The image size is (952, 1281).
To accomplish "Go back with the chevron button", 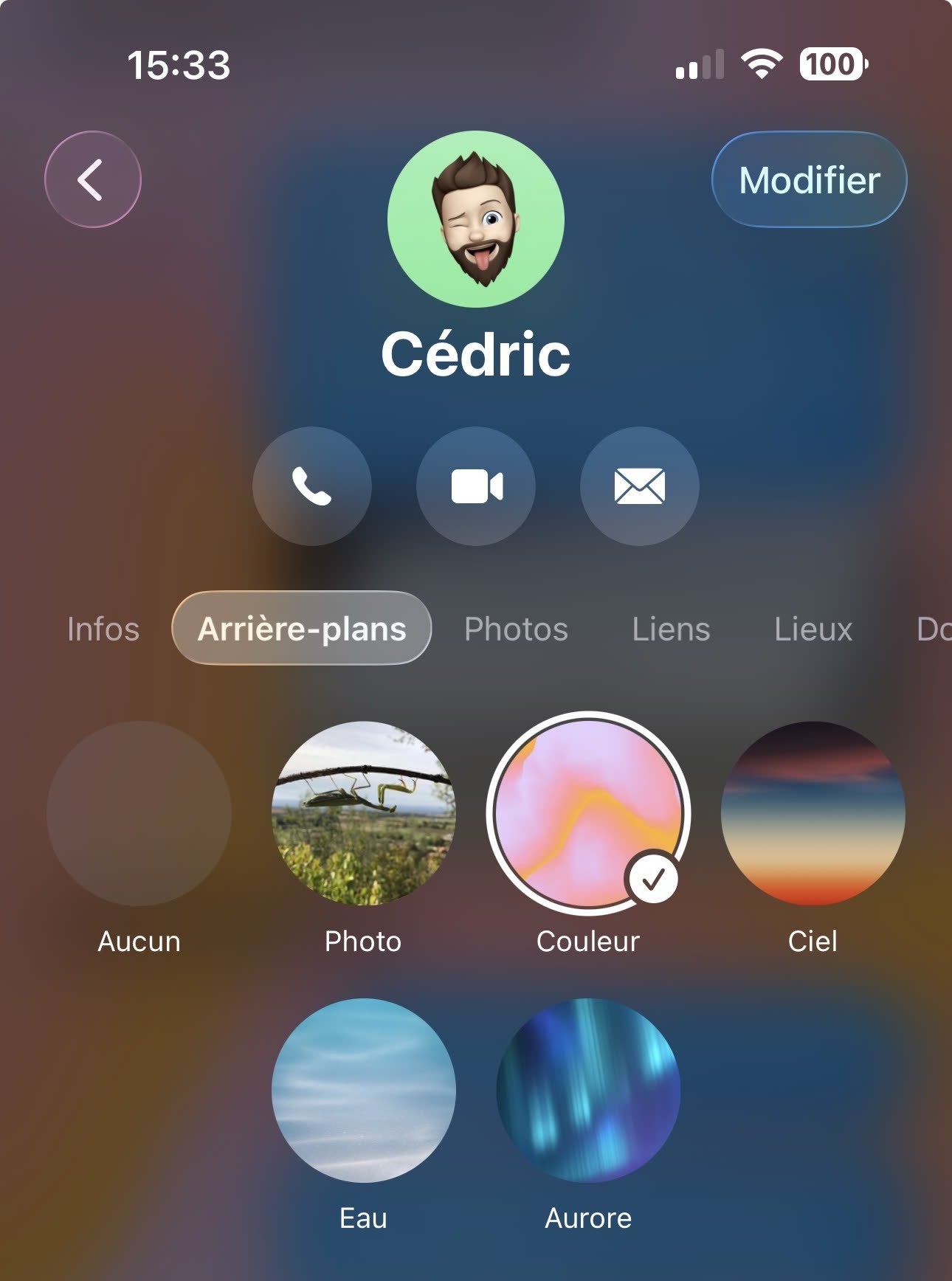I will click(92, 179).
